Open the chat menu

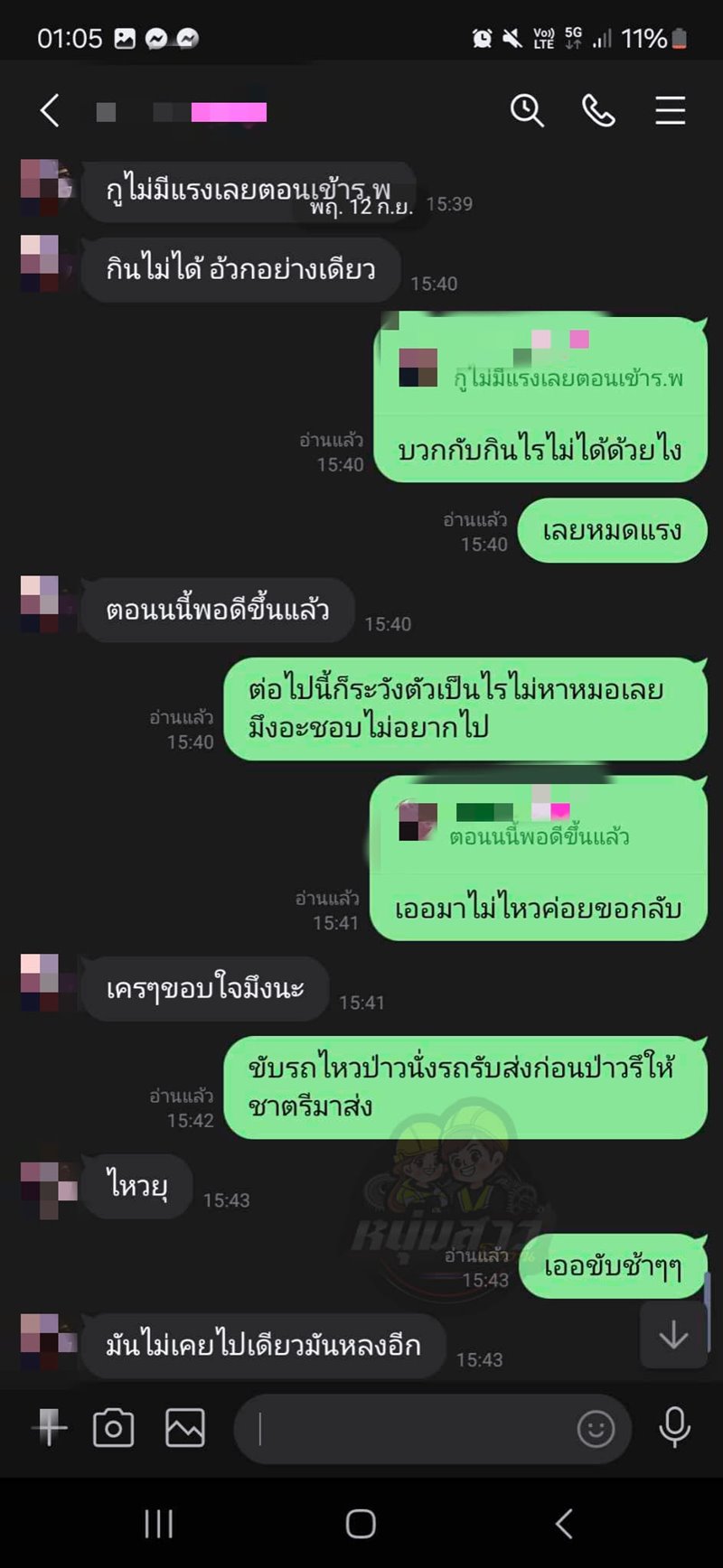click(670, 111)
